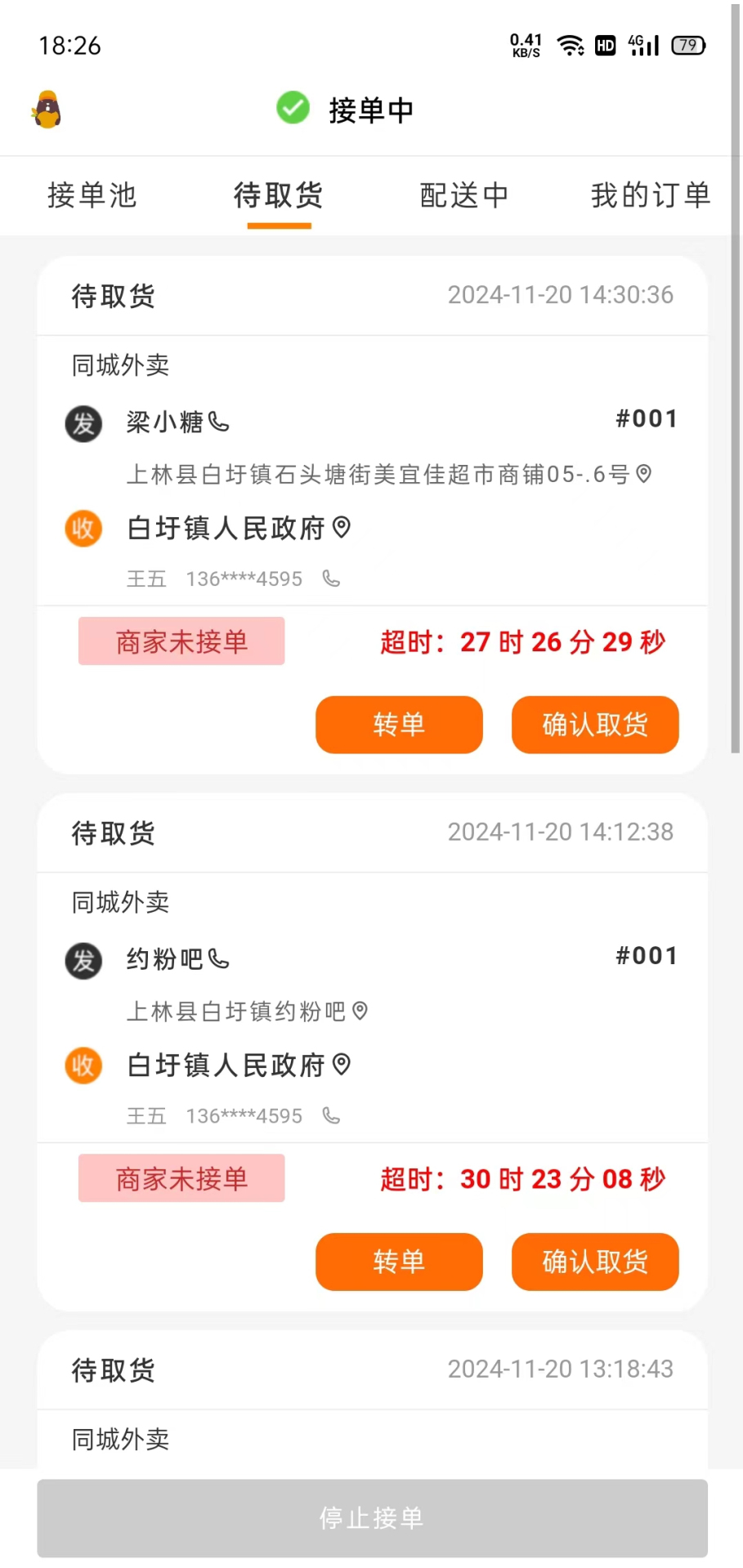743x1568 pixels.
Task: Toggle order receiving with 停止接单
Action: point(371,1517)
